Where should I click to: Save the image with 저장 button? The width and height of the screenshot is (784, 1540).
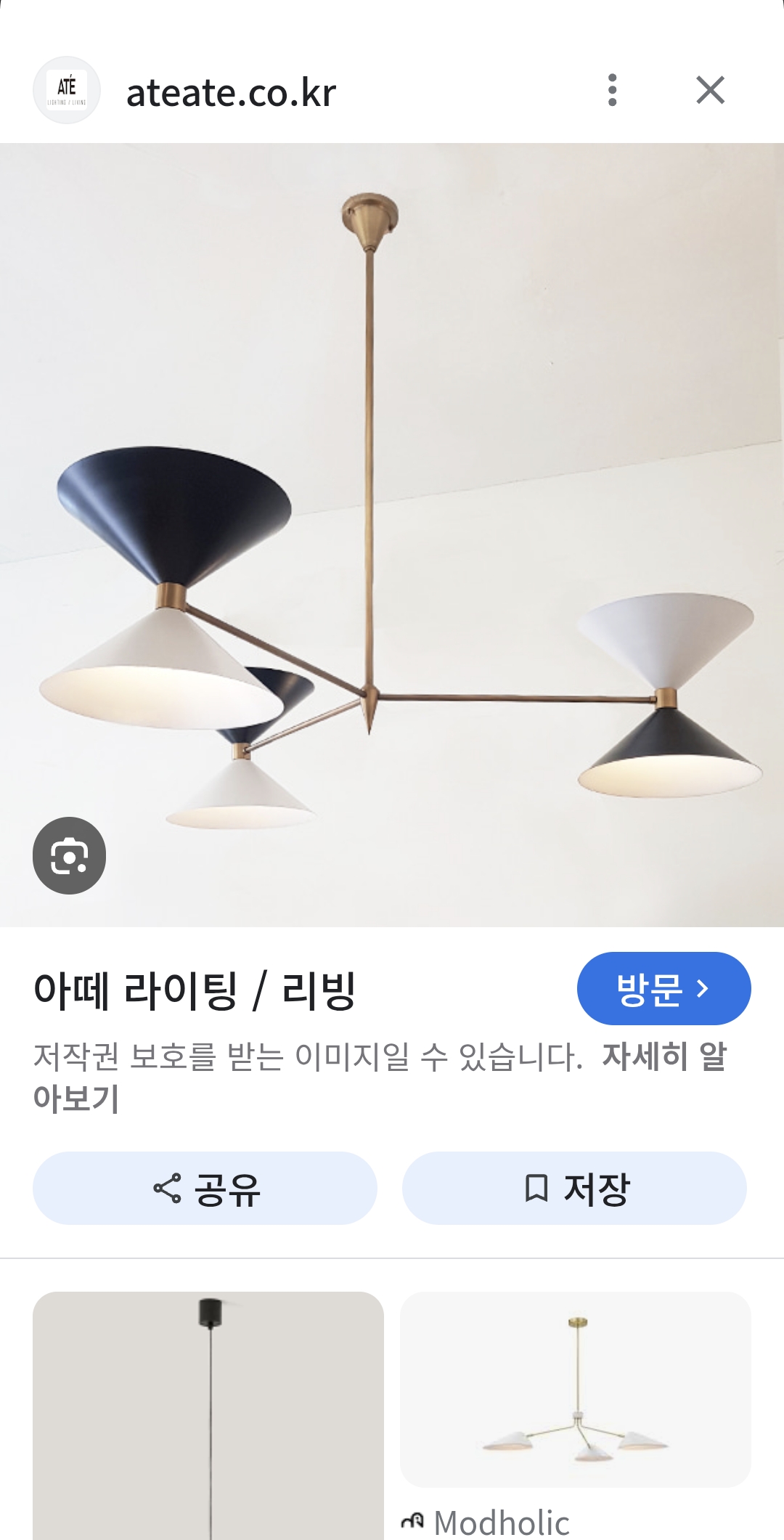[x=574, y=1189]
